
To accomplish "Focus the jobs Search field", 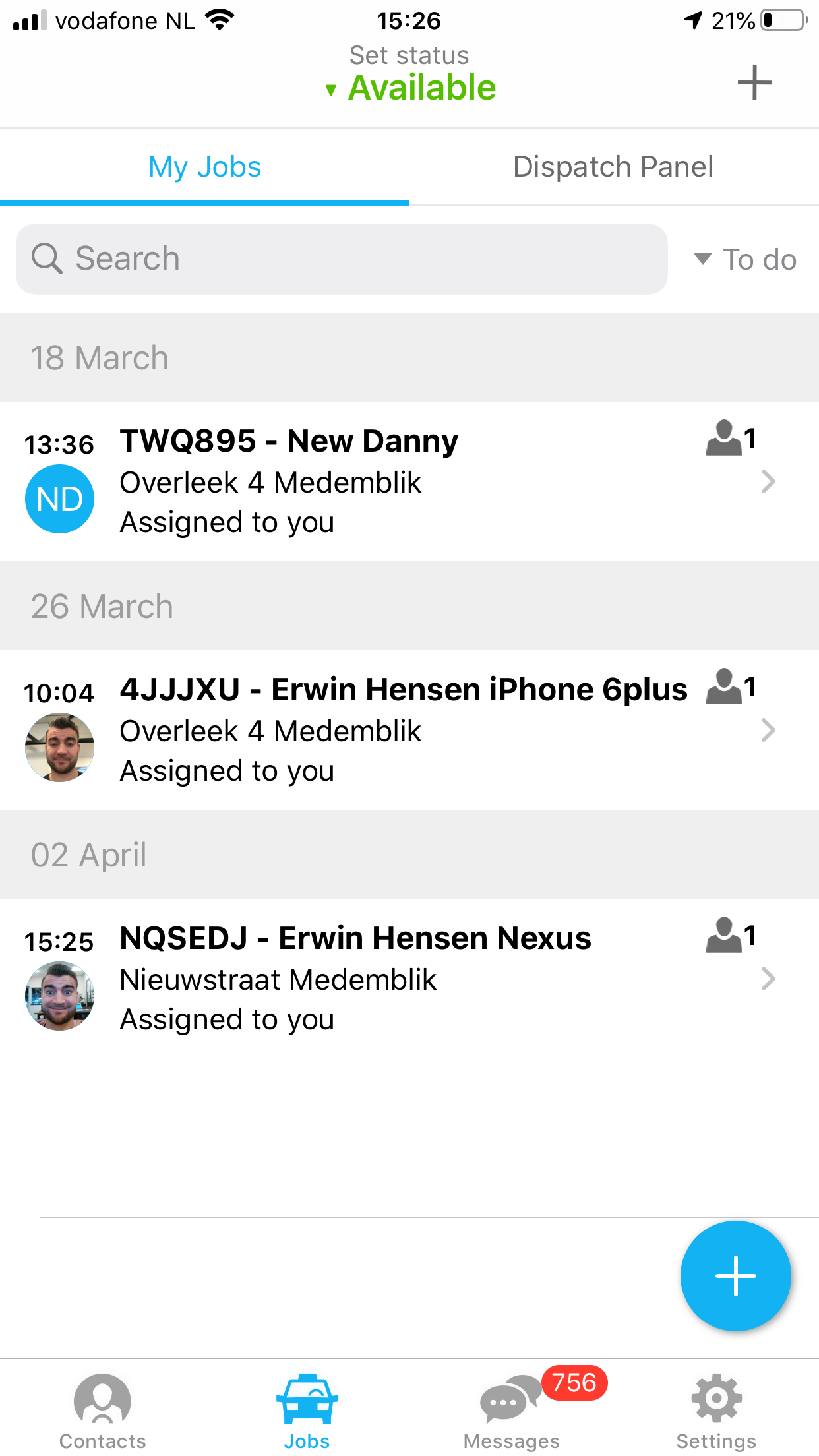I will coord(342,258).
